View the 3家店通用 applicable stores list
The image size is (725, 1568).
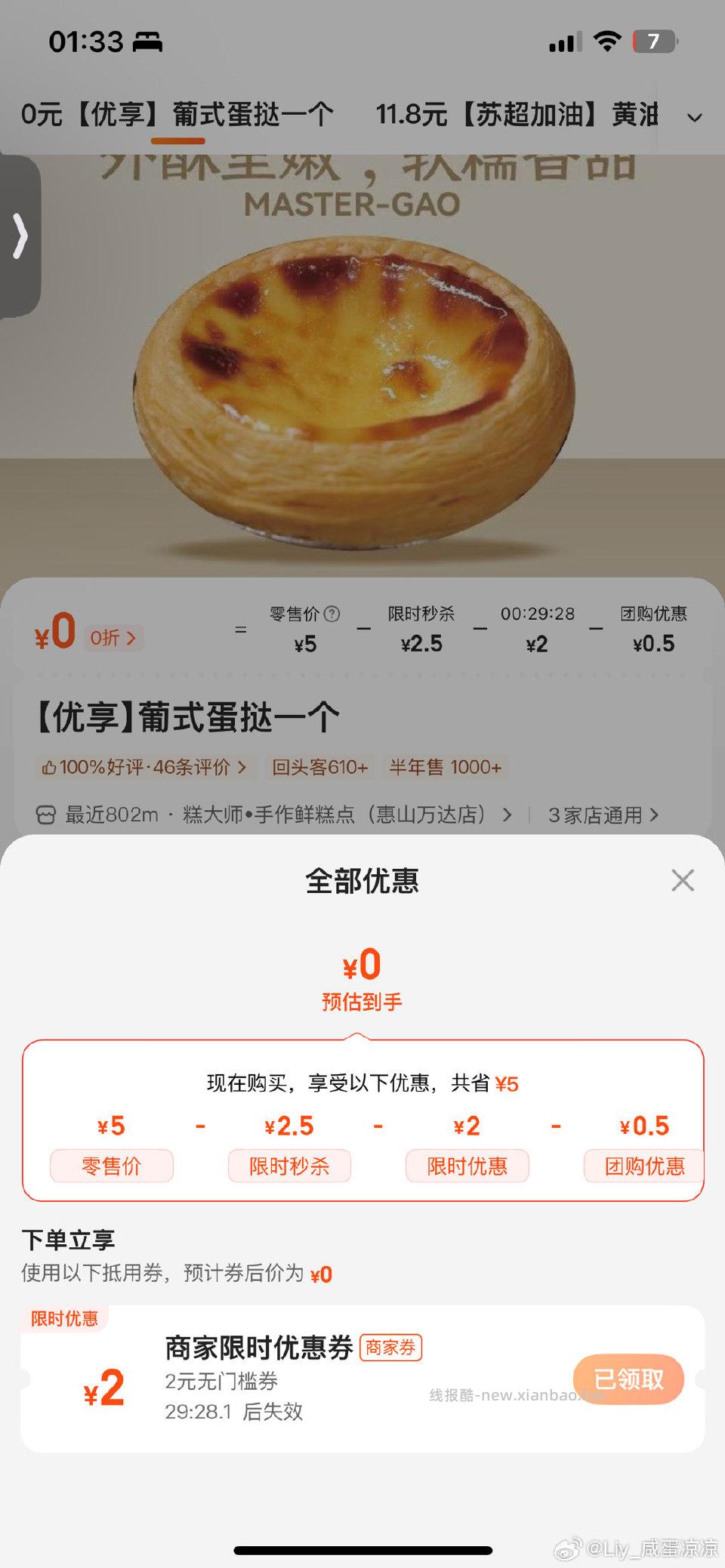coord(596,815)
